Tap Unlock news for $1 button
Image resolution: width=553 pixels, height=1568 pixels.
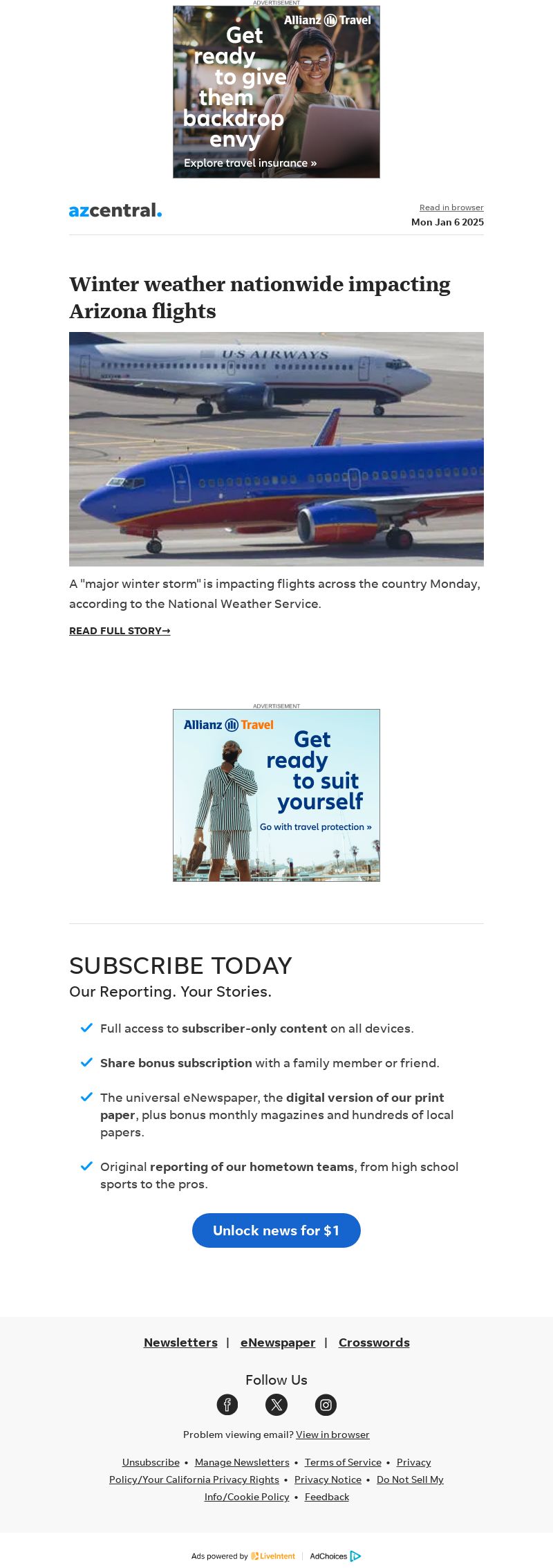(x=276, y=1230)
